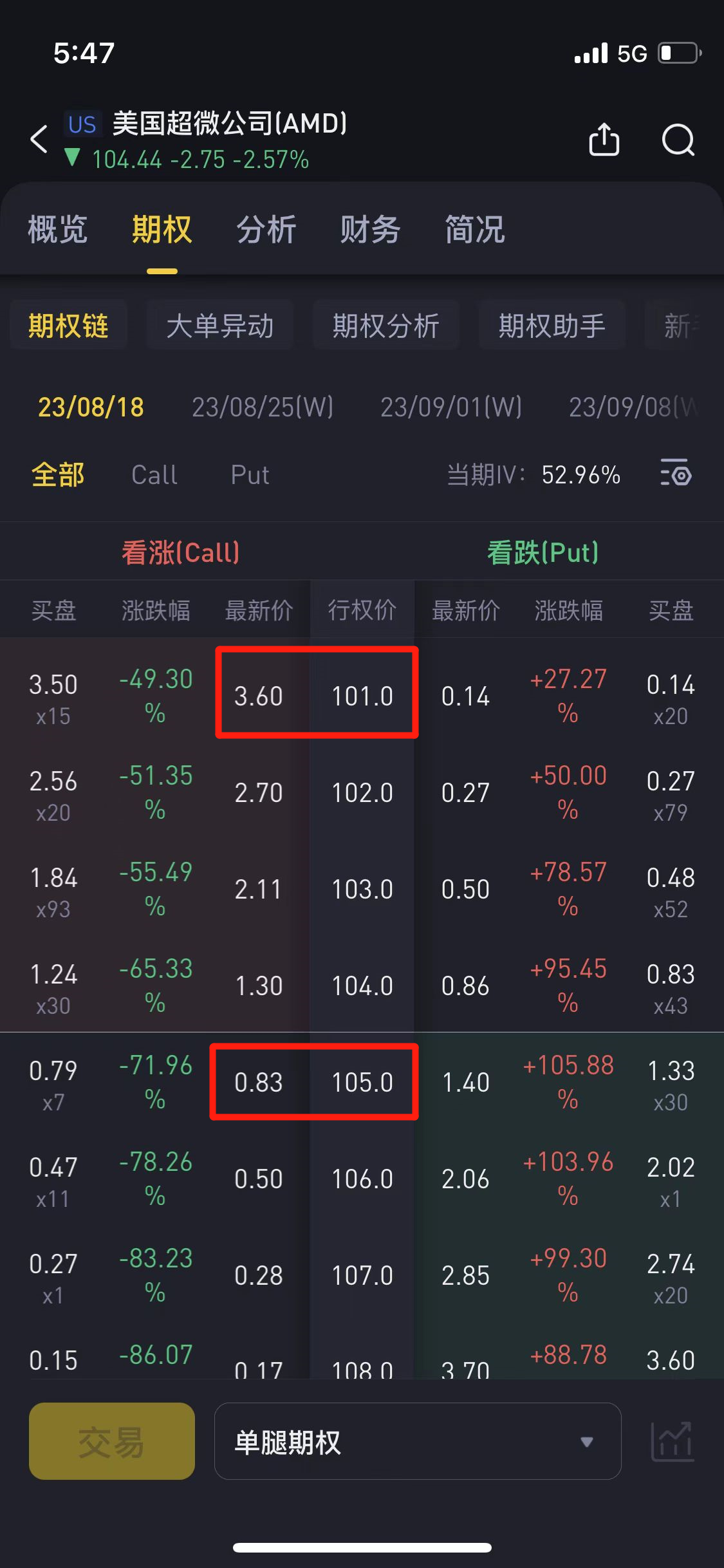Open the 102.0 strike option row
Viewport: 724px width, 1568px height.
[362, 793]
